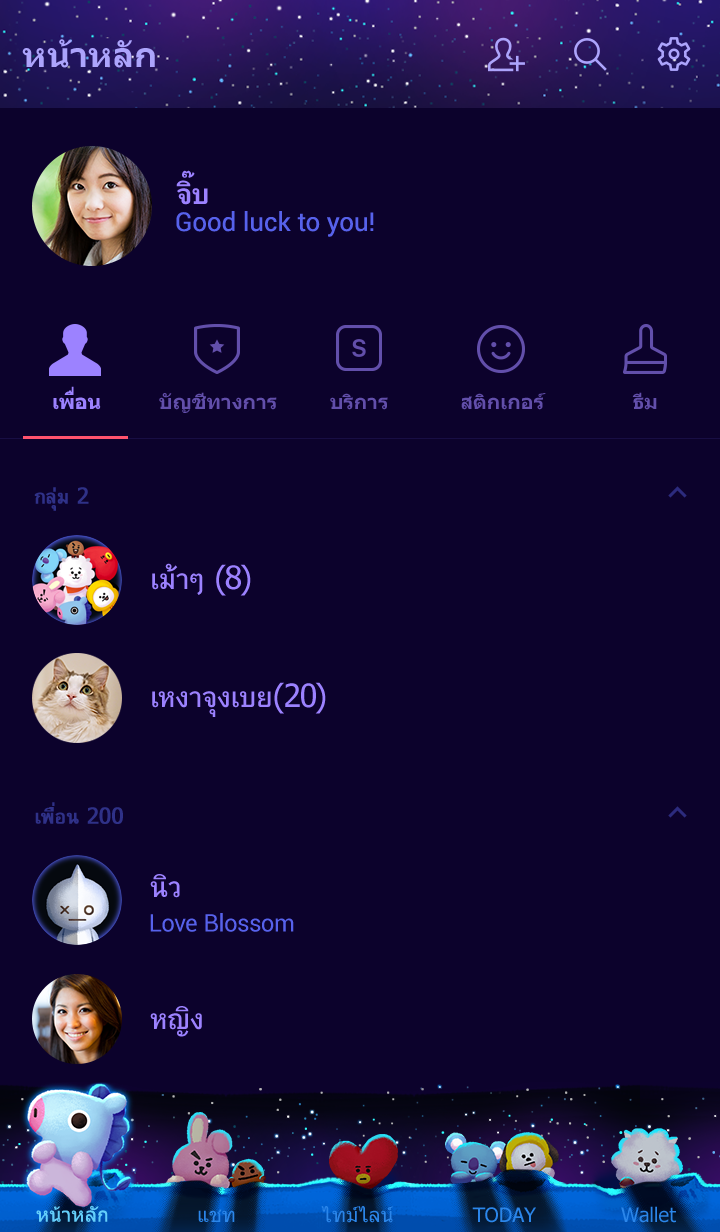Open friend หญิง's profile
This screenshot has width=720, height=1232.
[x=176, y=1019]
